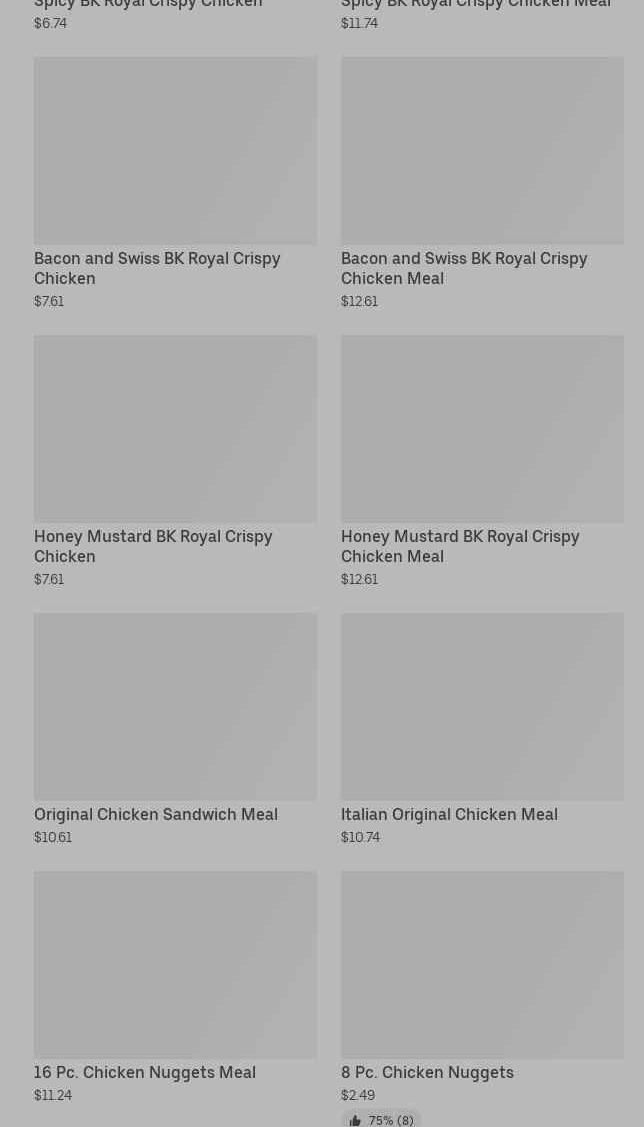
Task: Open Bacon and Swiss BK Royal Crispy Chicken
Action: point(175,184)
